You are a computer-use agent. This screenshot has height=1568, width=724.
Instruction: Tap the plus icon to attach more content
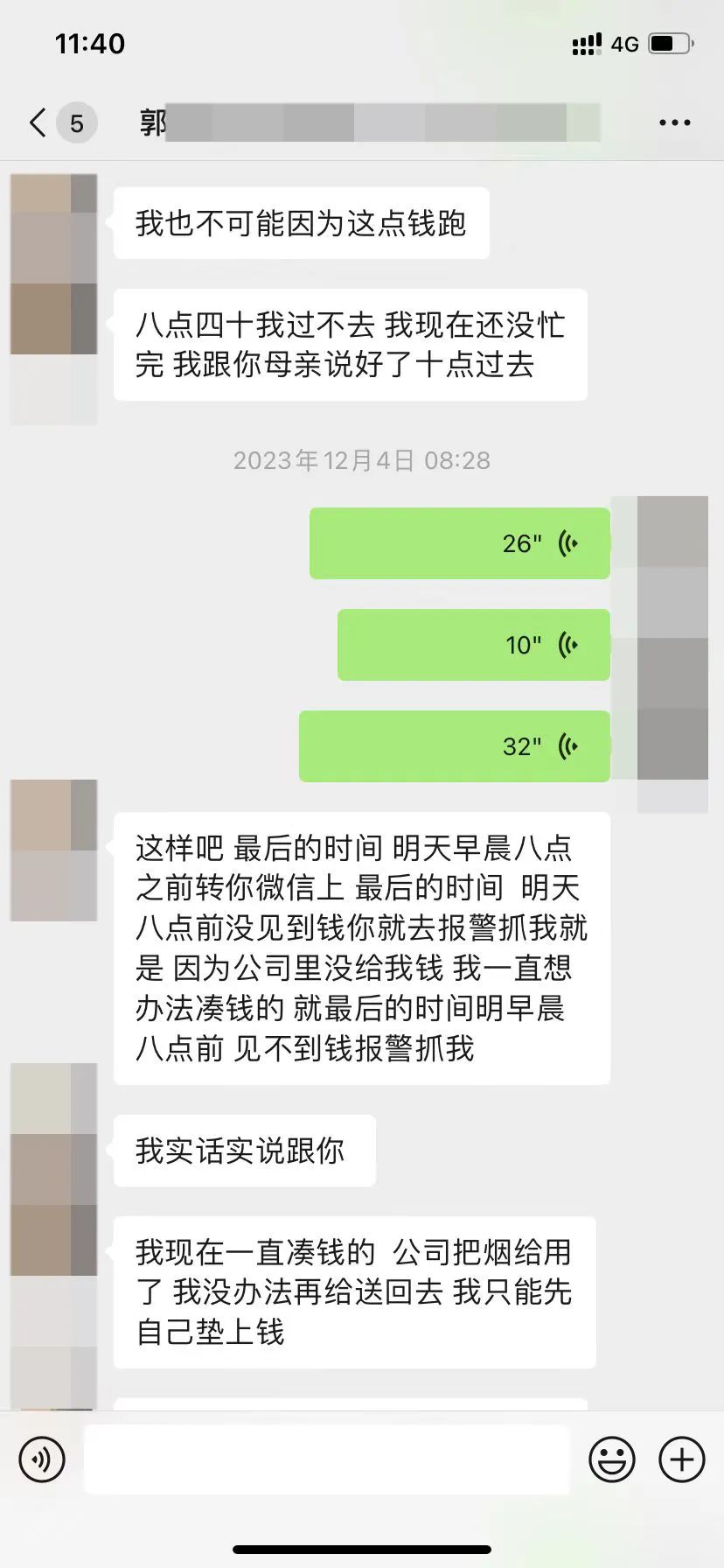[680, 1459]
